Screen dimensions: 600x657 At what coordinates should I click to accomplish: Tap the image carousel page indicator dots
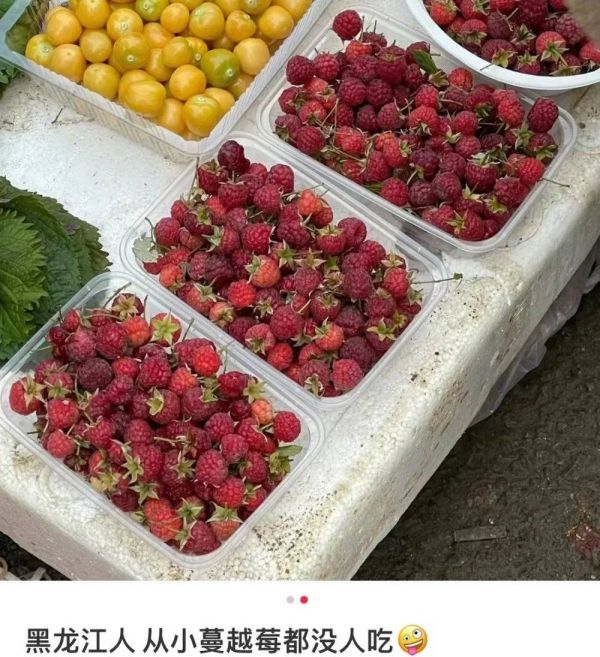tap(297, 600)
